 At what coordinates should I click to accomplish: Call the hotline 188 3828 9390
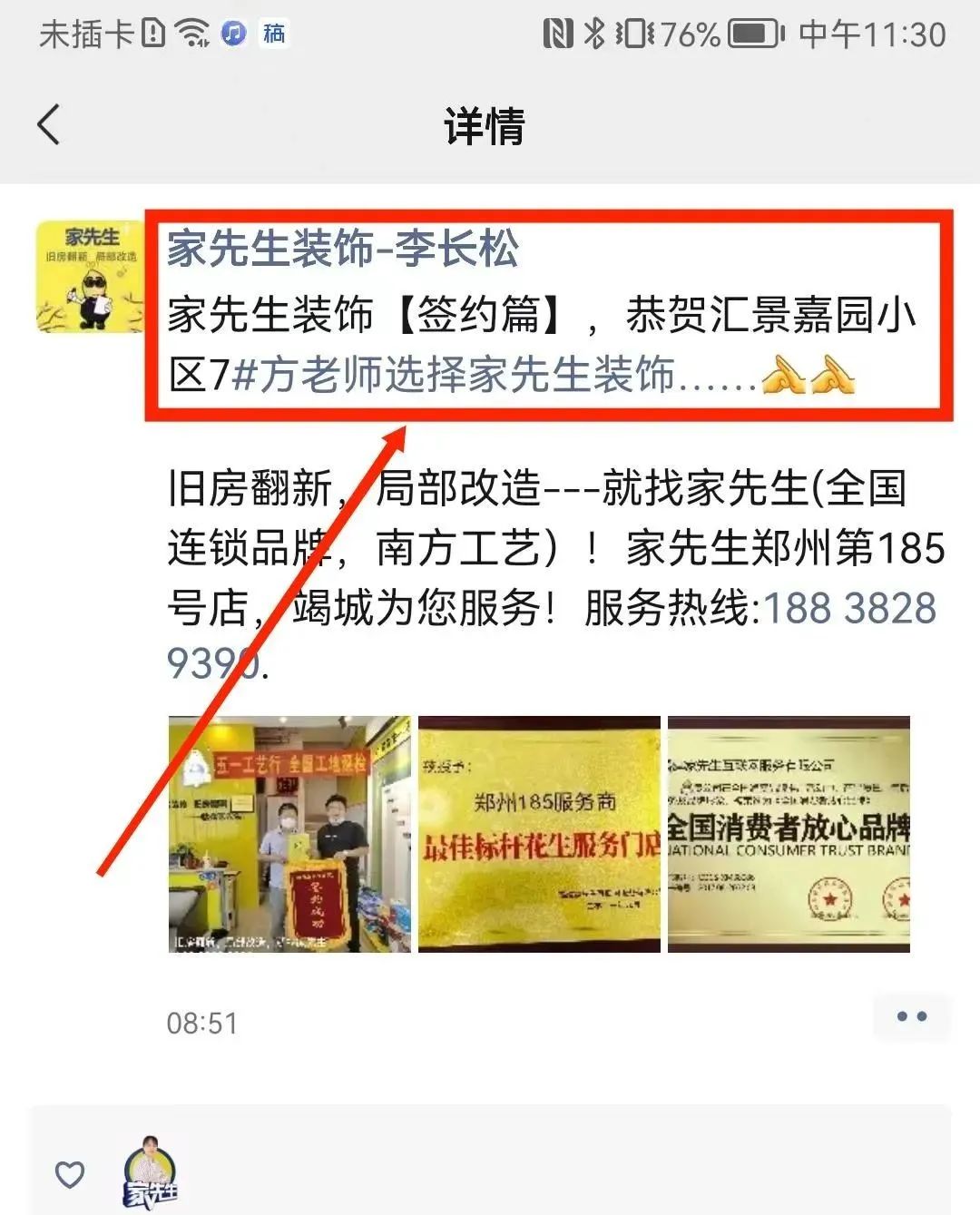848,609
